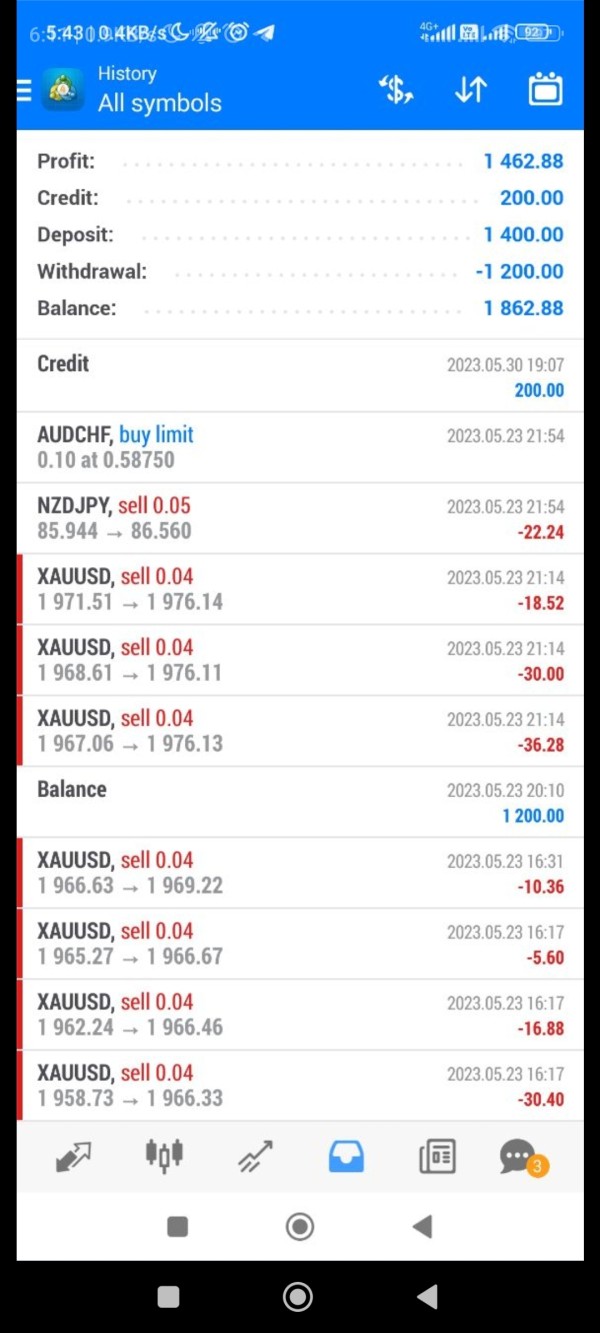Expand XAUUSD deal with -5.60 loss
This screenshot has width=600, height=1333.
click(300, 944)
